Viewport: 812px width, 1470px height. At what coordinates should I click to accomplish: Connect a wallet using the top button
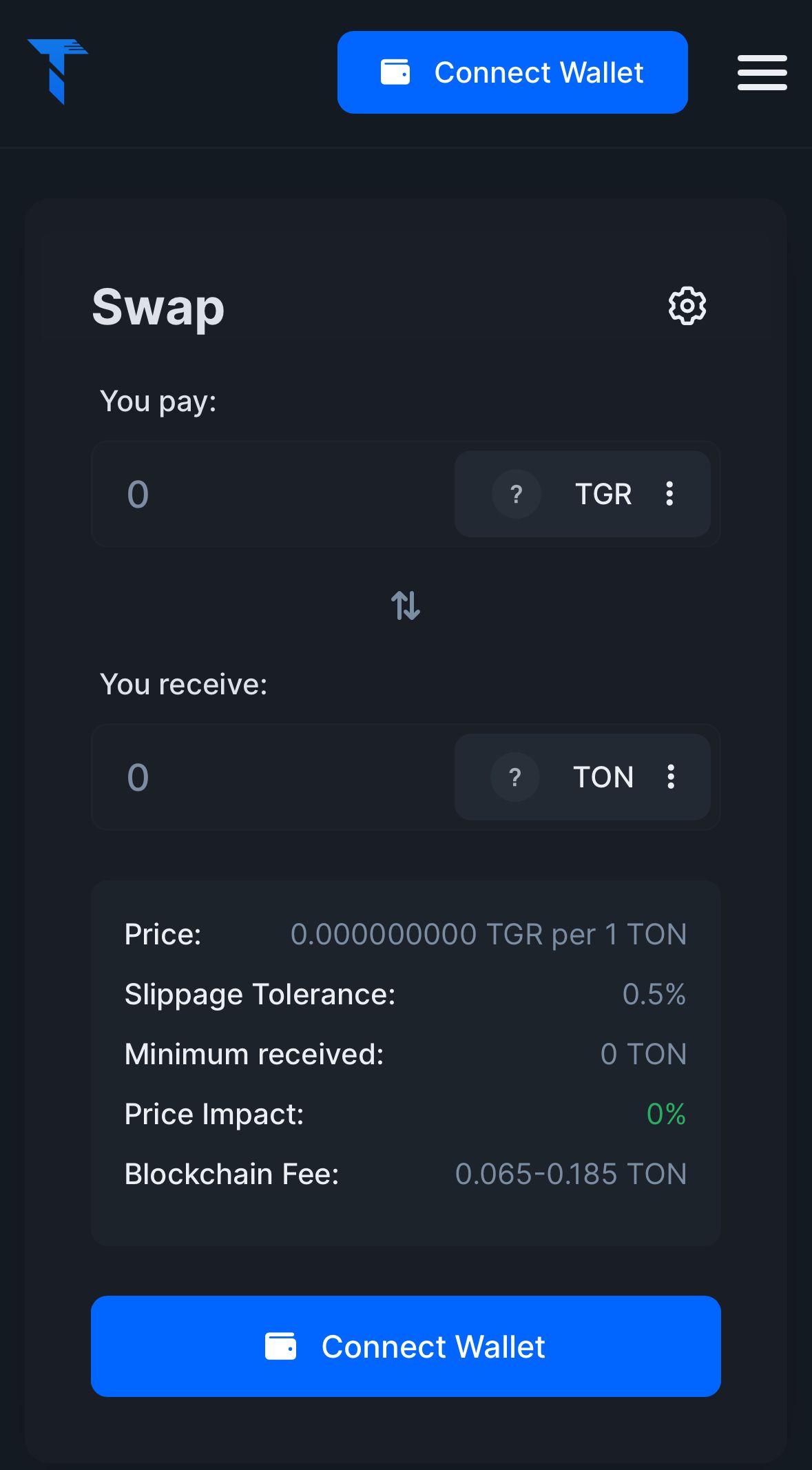pos(512,72)
